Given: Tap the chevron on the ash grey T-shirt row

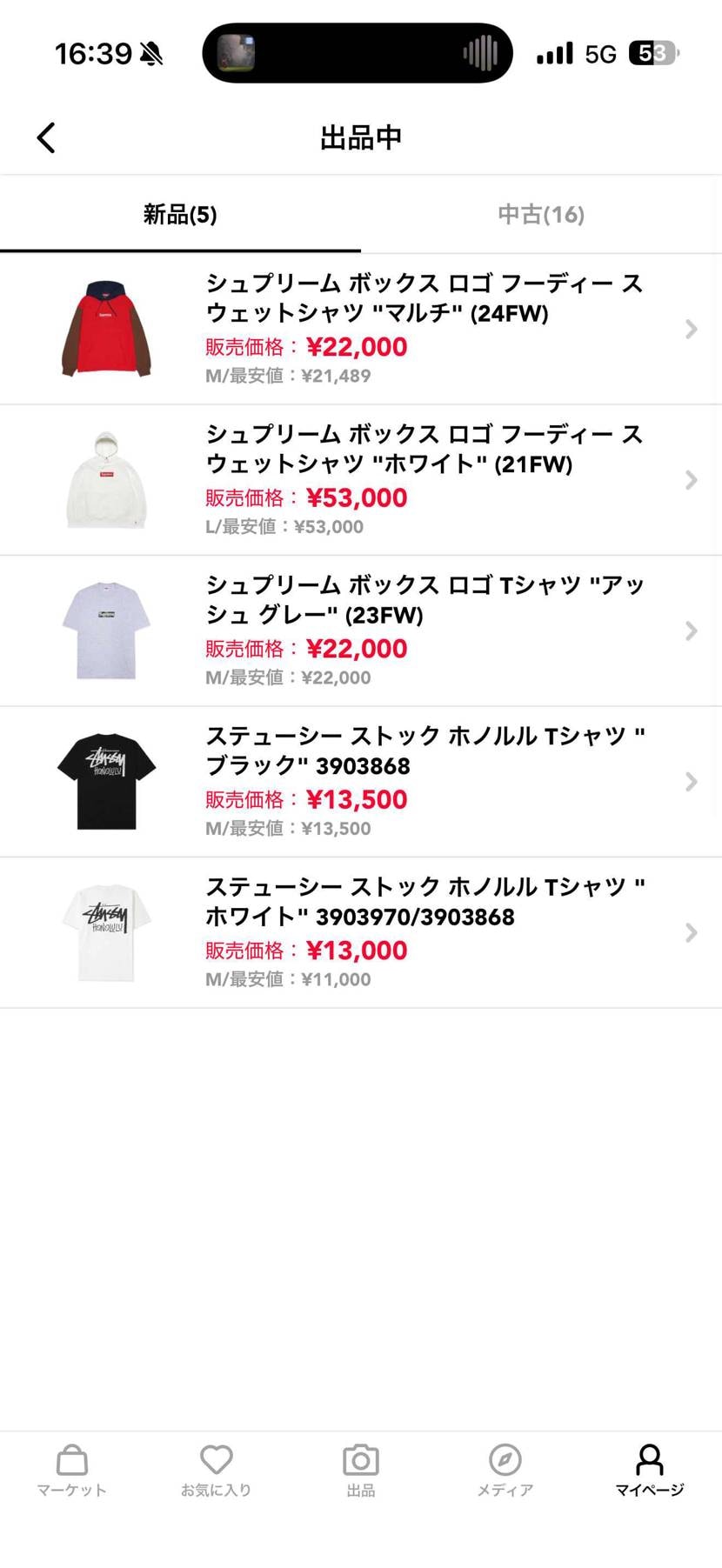Looking at the screenshot, I should (x=692, y=631).
